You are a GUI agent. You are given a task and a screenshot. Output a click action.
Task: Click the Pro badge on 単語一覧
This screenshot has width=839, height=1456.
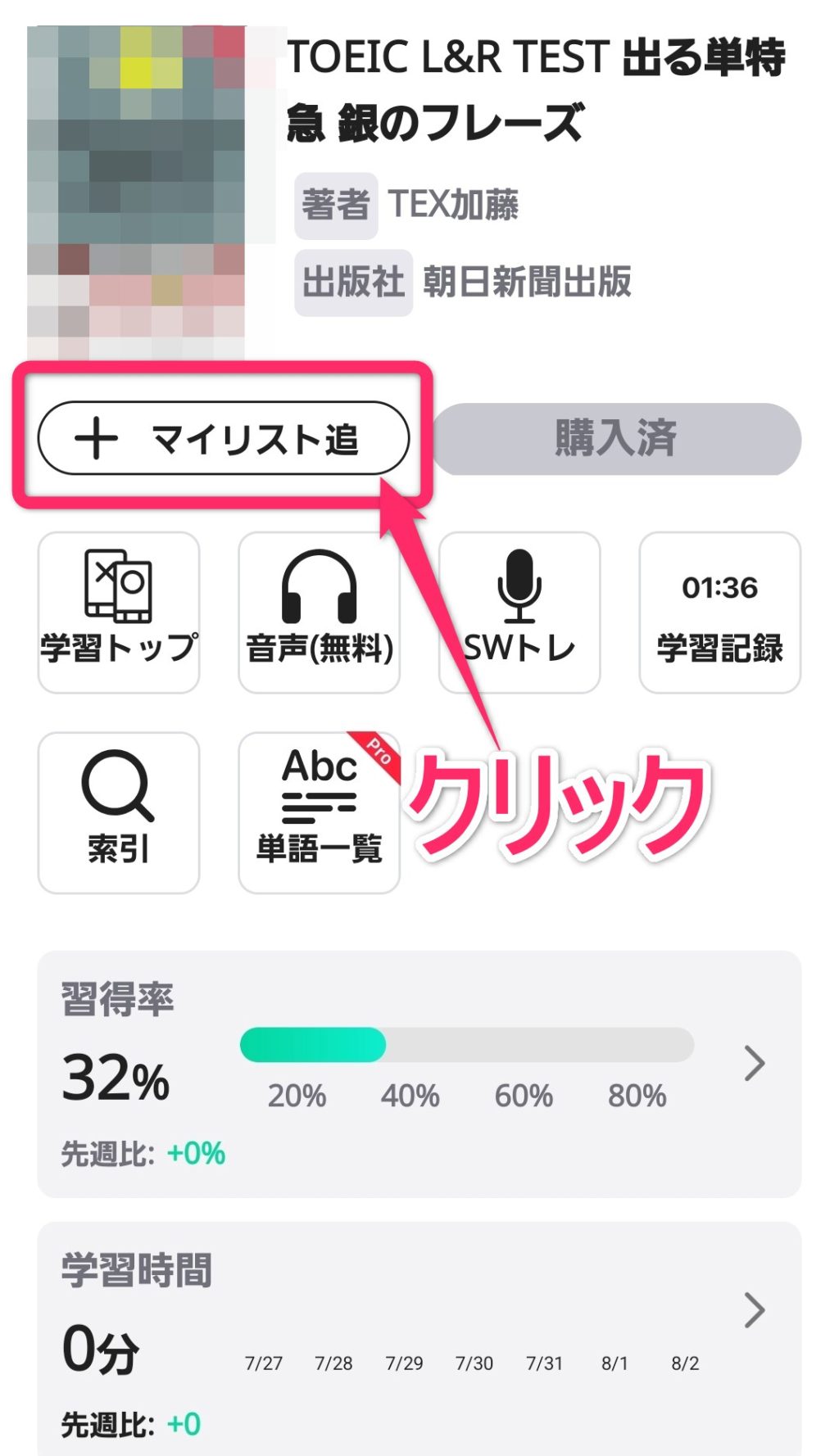379,755
